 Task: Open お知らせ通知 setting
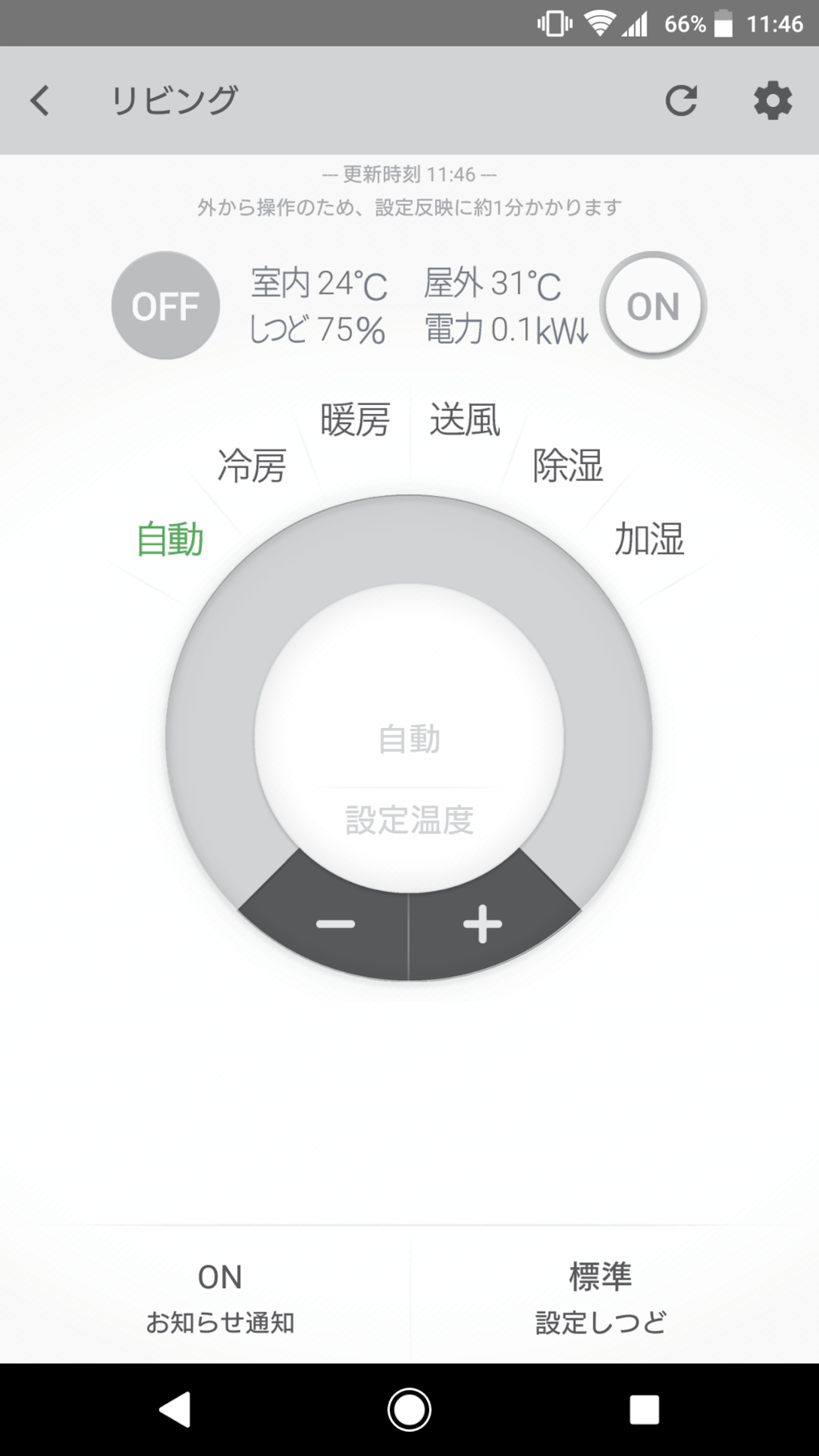tap(220, 1298)
